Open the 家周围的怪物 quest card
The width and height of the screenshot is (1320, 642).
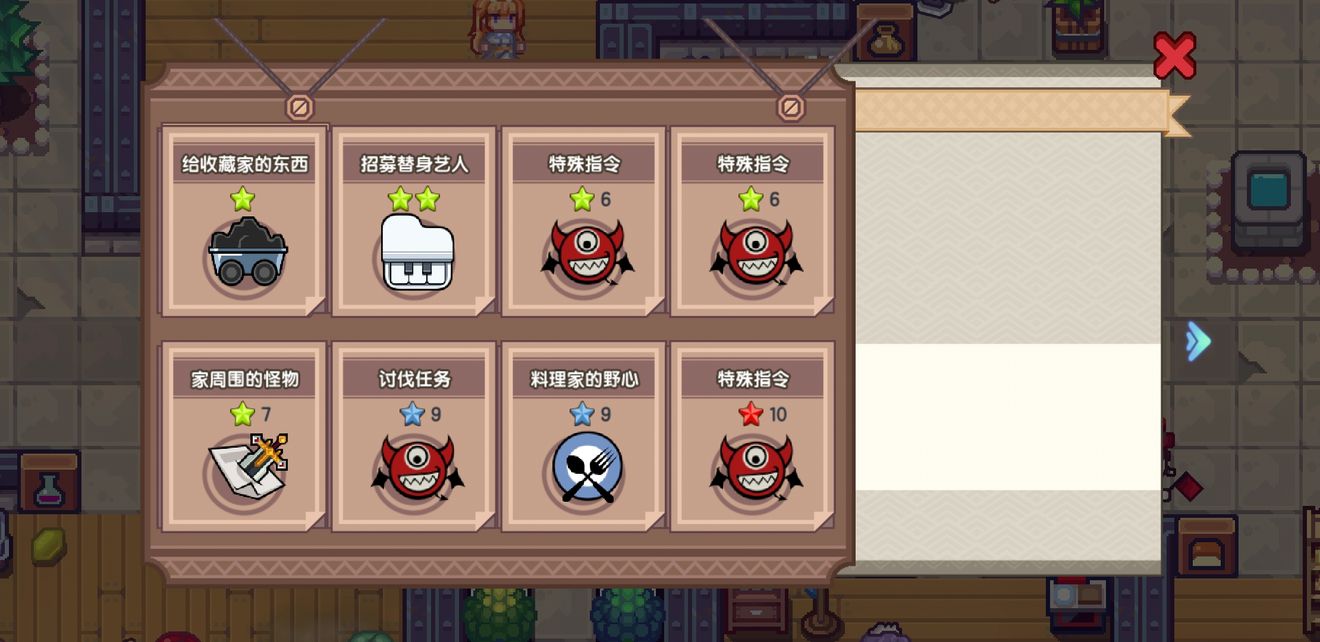pyautogui.click(x=245, y=438)
